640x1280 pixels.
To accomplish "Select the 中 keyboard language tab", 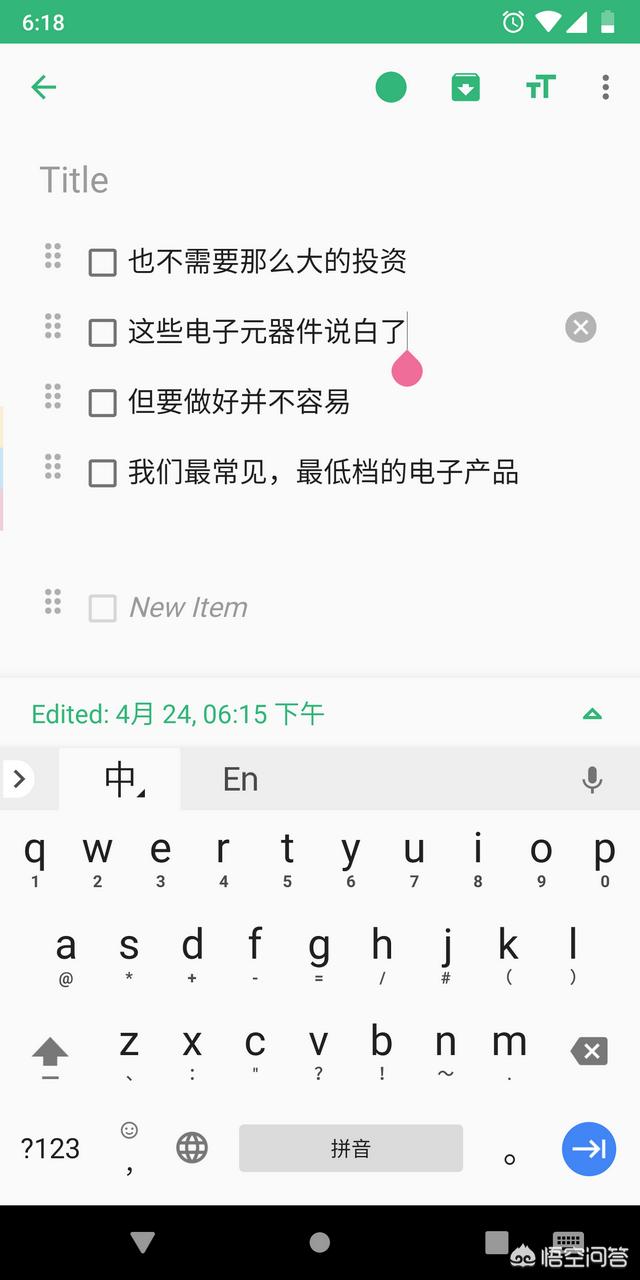I will pos(121,779).
